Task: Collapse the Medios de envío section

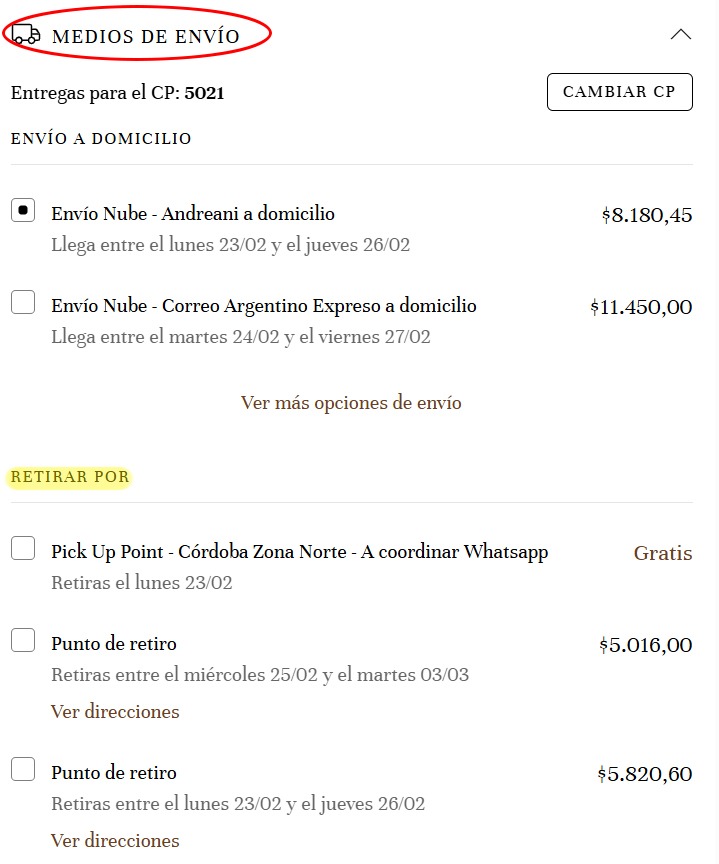Action: 680,35
